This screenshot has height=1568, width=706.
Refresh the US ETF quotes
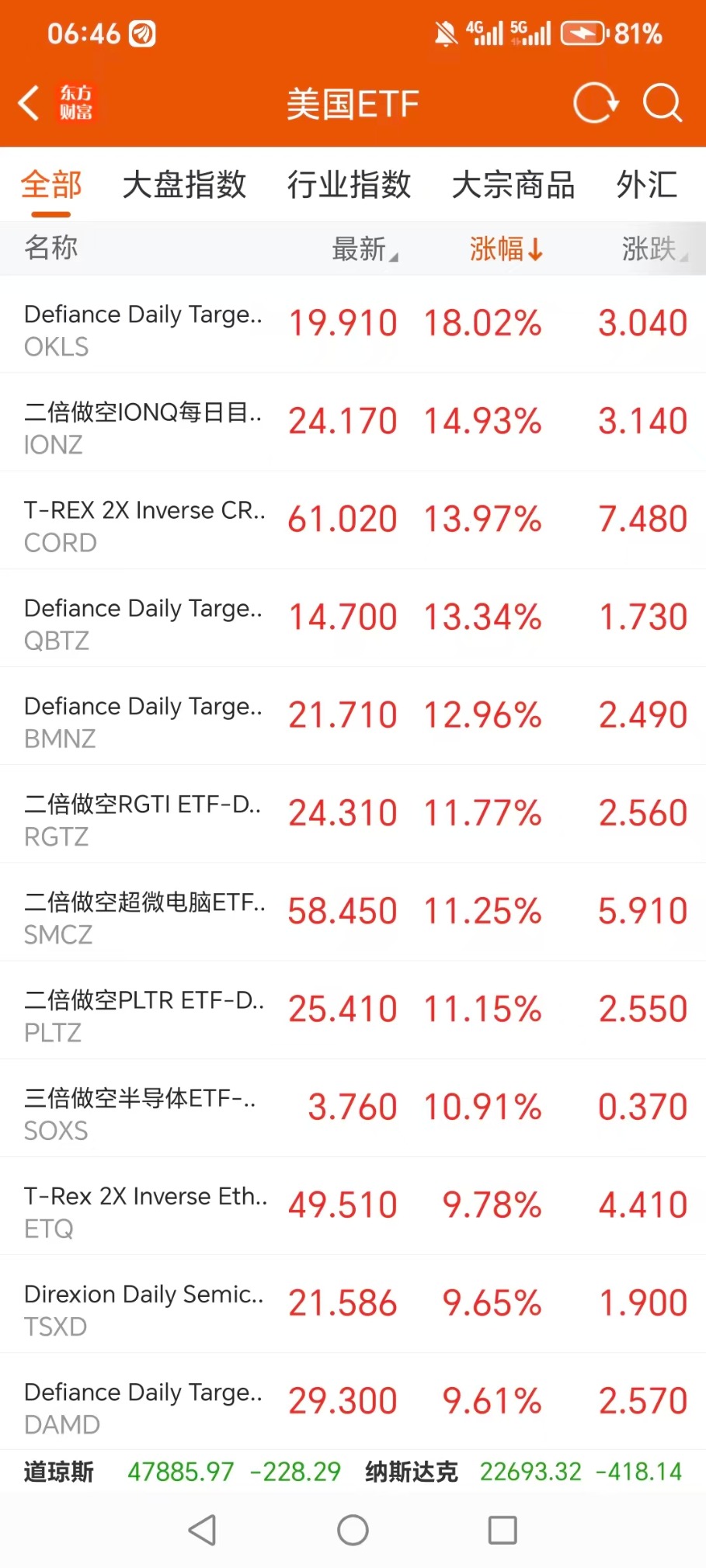coord(595,103)
